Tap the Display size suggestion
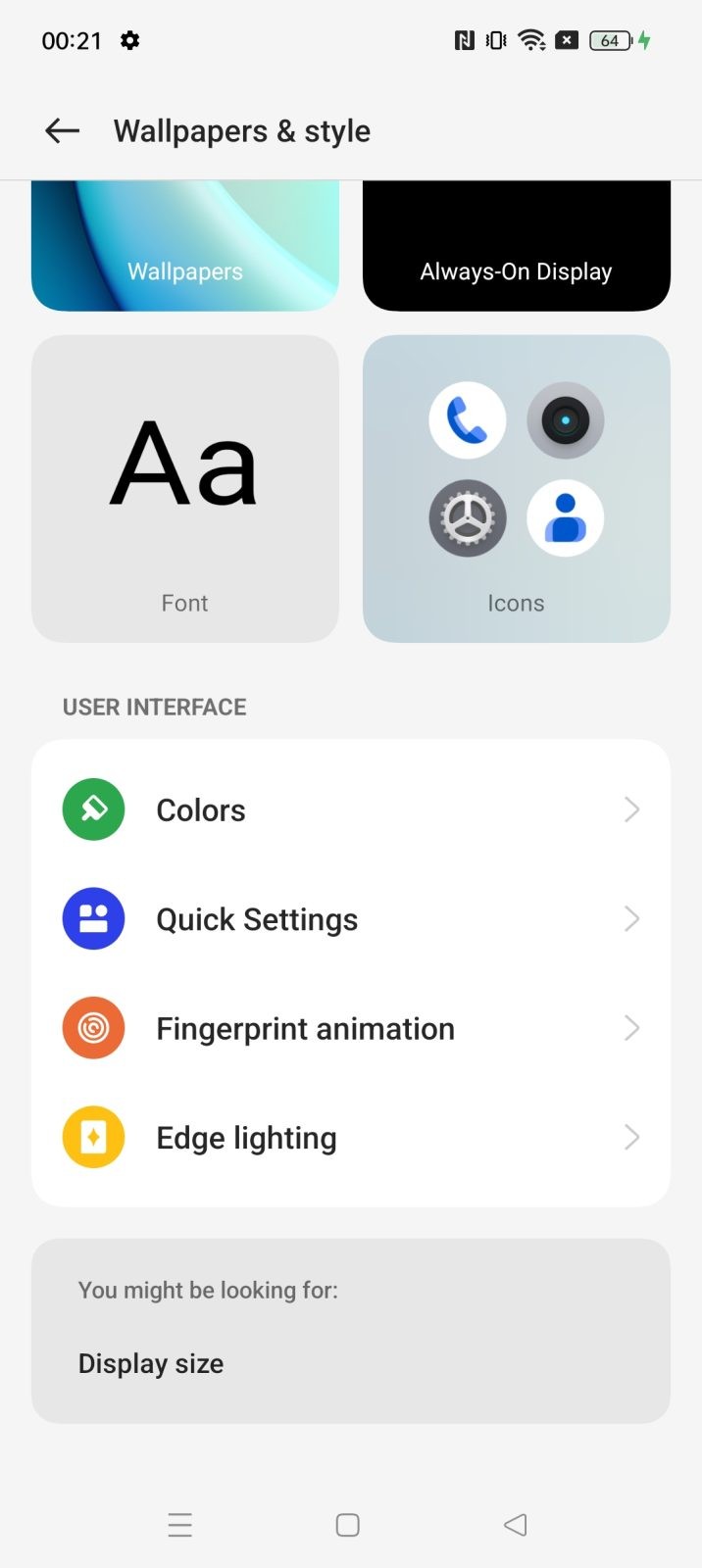Viewport: 702px width, 1568px height. (x=151, y=1363)
